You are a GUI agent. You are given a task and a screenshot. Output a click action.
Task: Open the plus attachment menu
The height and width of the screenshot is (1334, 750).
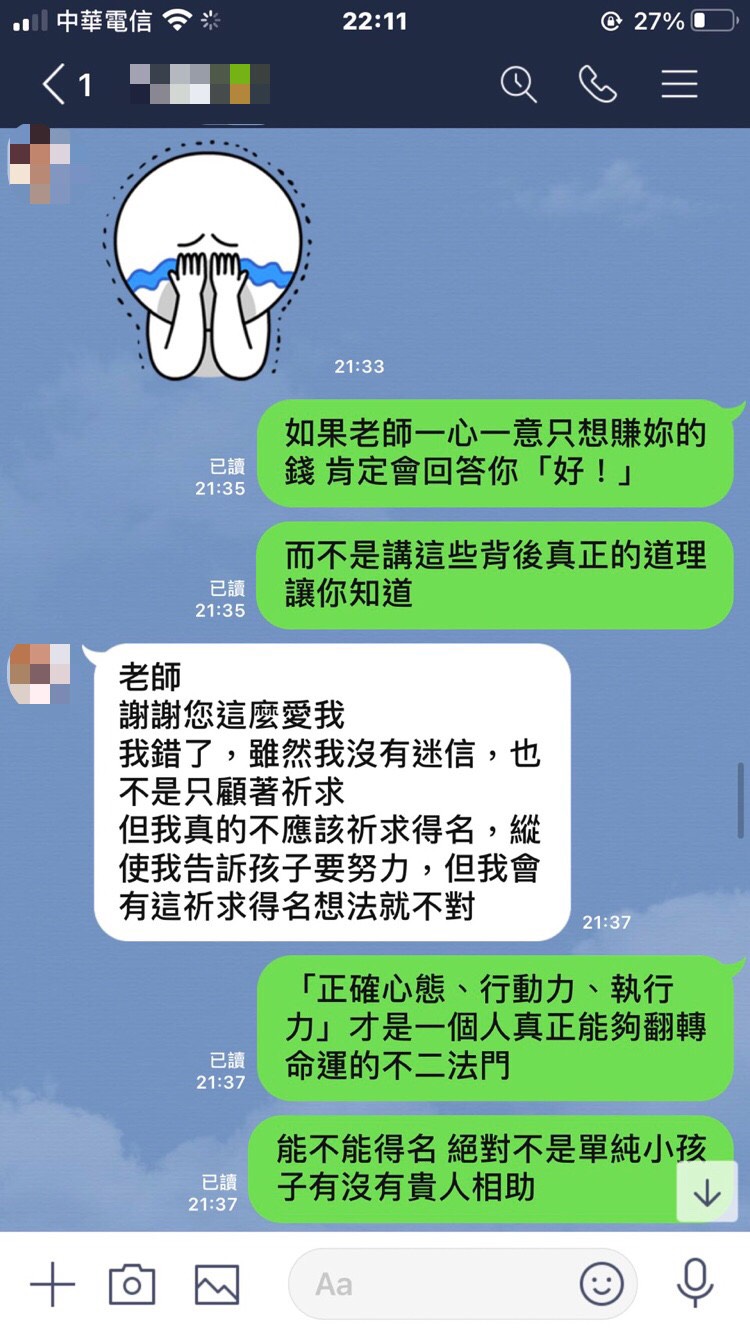click(x=52, y=1284)
